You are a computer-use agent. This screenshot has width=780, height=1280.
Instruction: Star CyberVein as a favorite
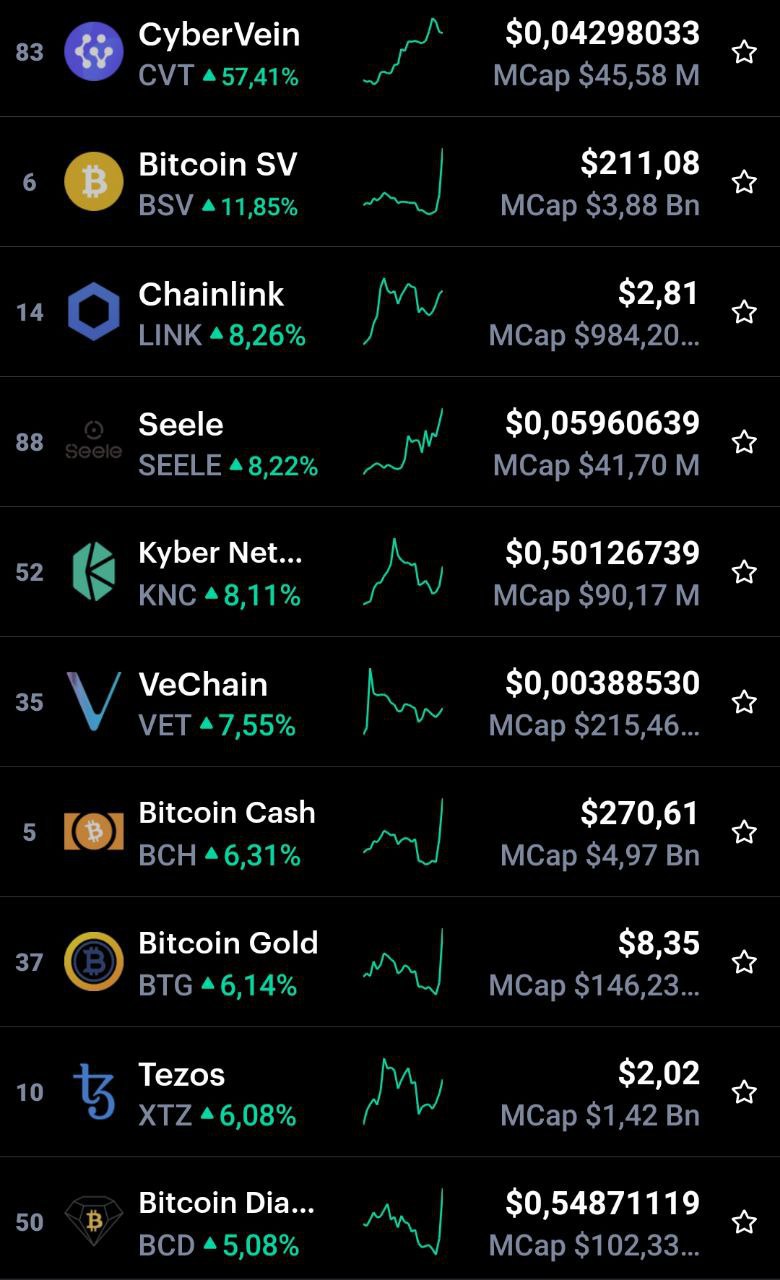click(744, 52)
